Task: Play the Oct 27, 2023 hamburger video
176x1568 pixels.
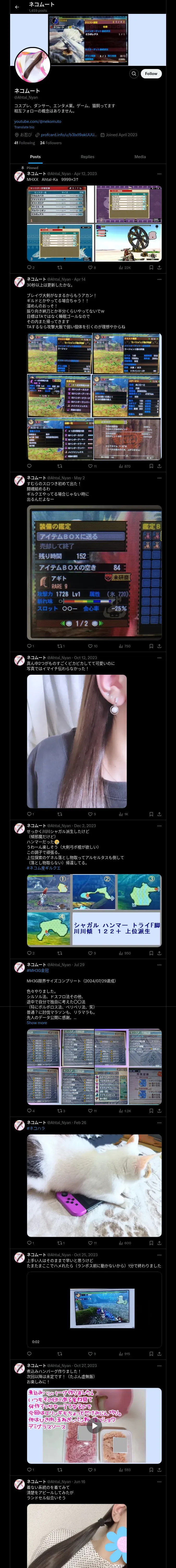Action: click(x=94, y=1426)
